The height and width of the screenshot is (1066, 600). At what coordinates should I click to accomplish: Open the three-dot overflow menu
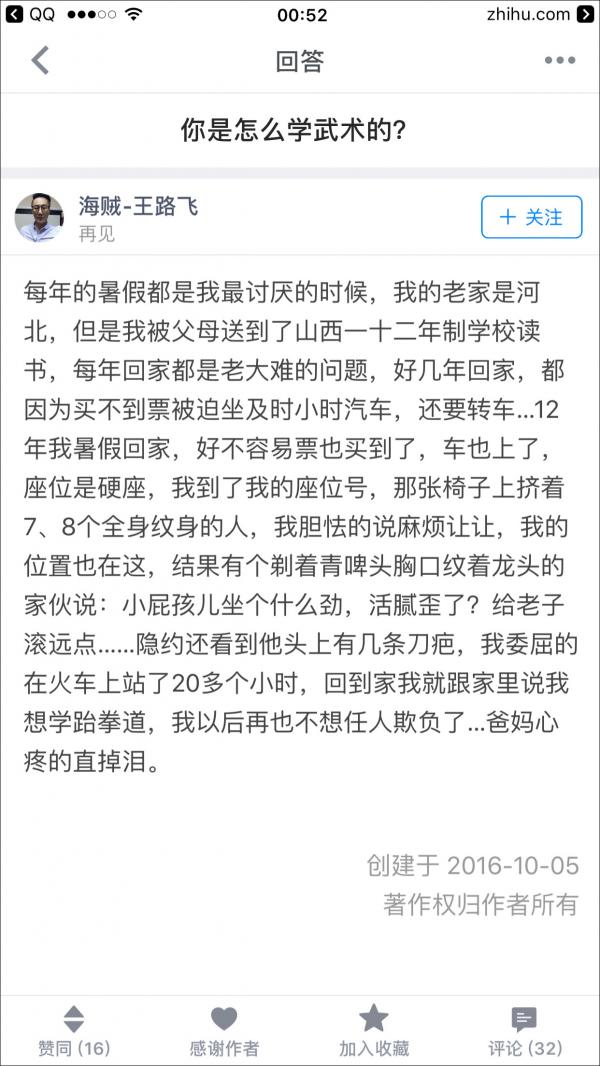click(559, 61)
